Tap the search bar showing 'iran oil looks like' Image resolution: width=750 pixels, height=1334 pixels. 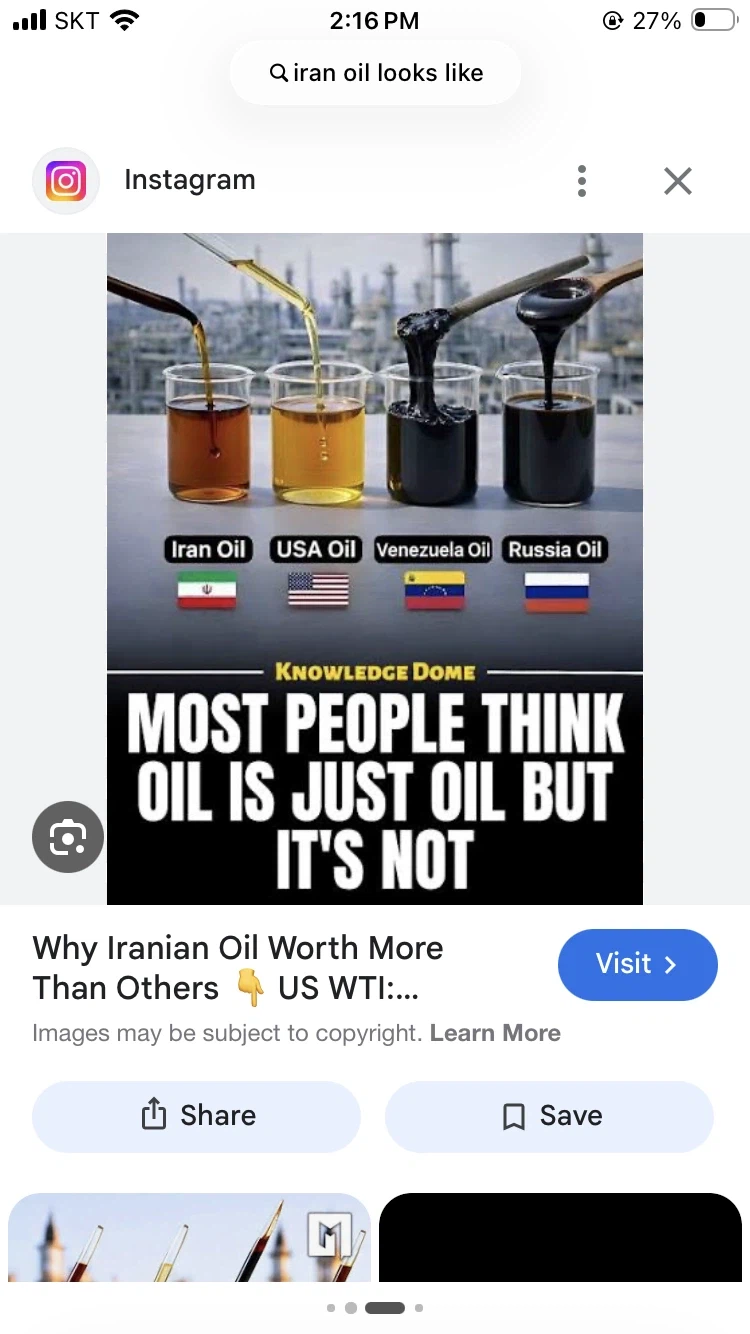[376, 73]
